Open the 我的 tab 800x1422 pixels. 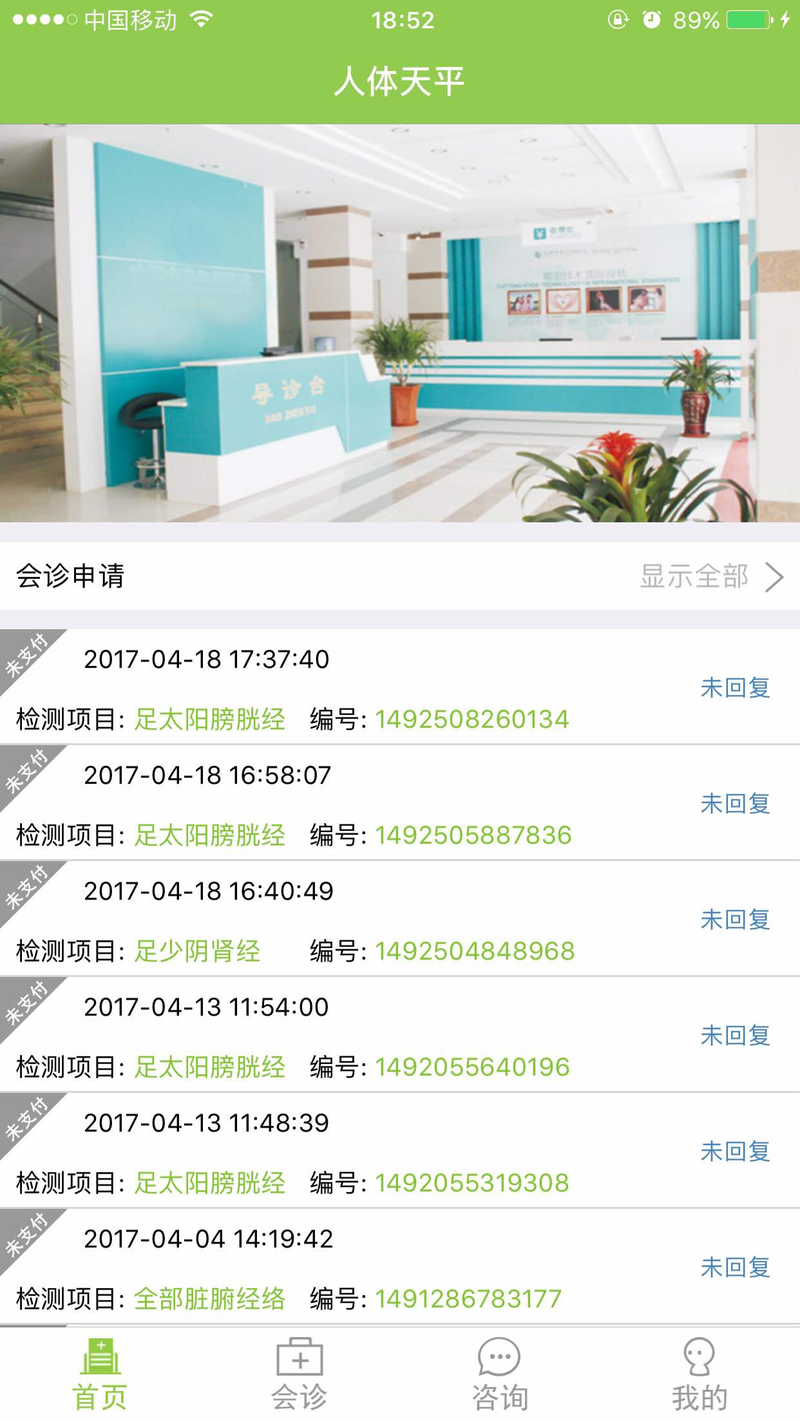700,1376
